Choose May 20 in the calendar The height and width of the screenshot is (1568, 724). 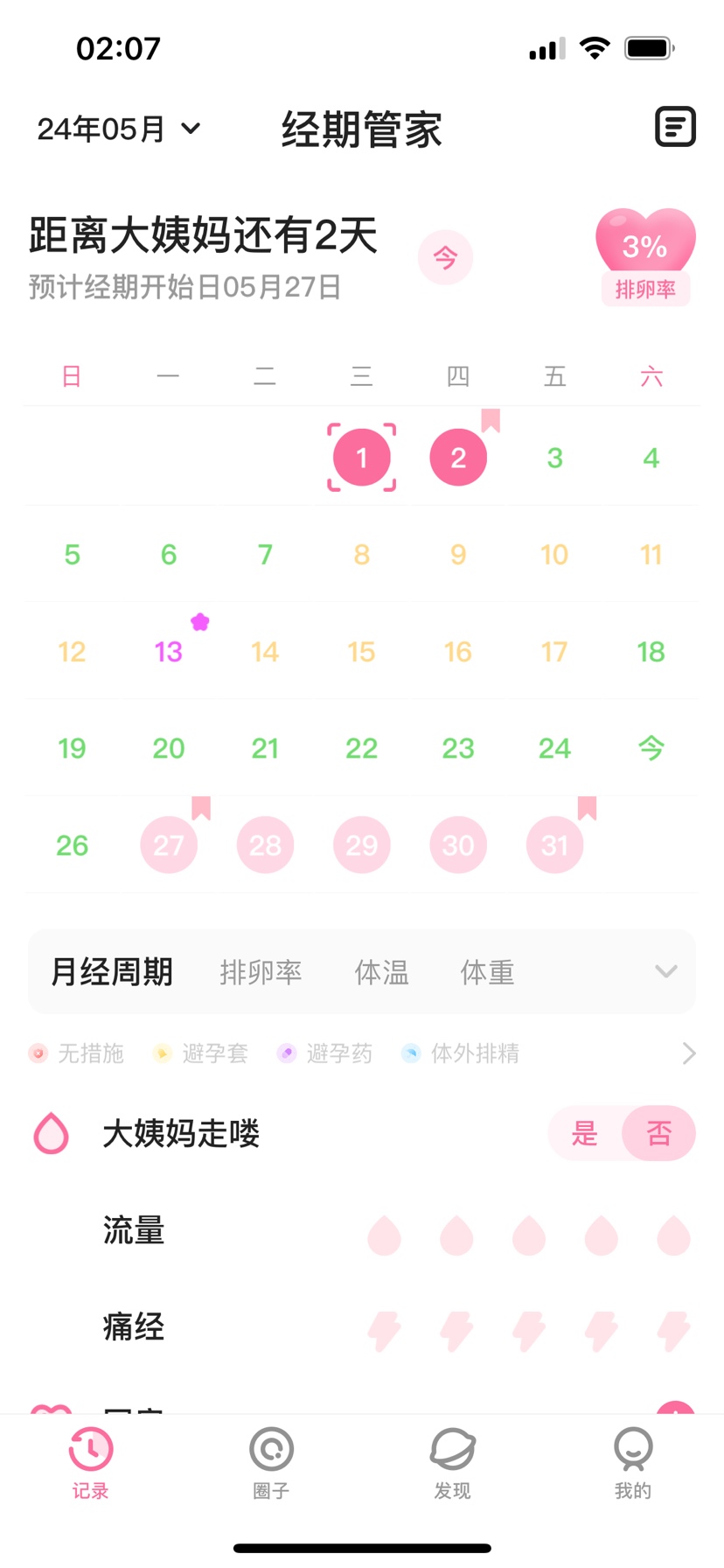(169, 749)
